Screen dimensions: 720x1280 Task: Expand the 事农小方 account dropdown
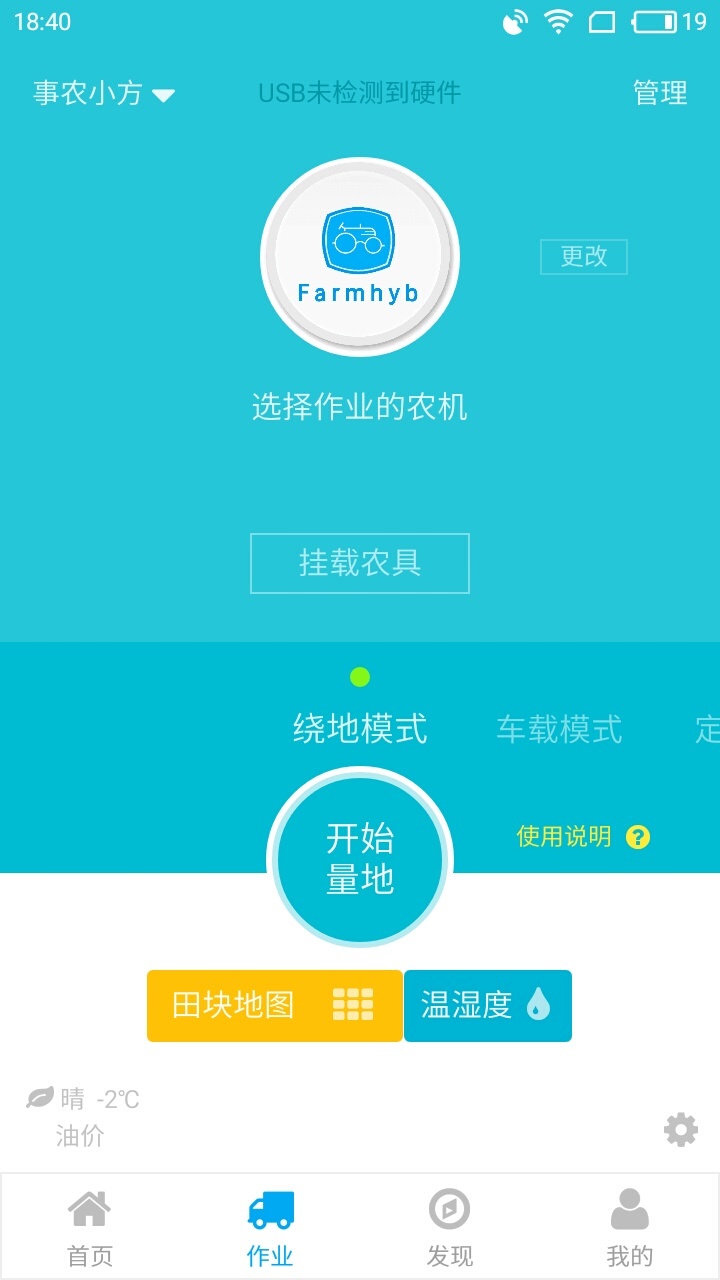click(103, 92)
